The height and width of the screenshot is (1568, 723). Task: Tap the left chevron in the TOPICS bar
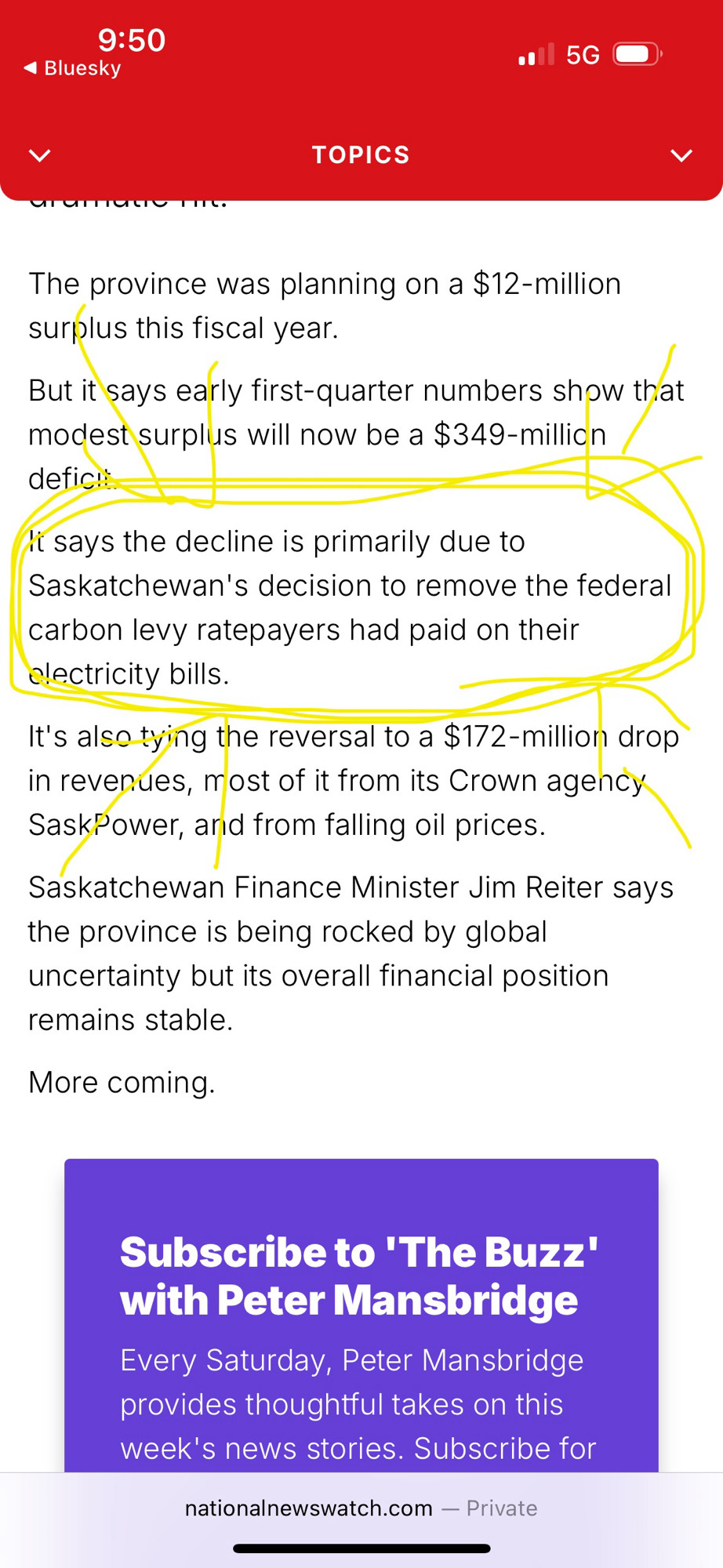click(40, 155)
